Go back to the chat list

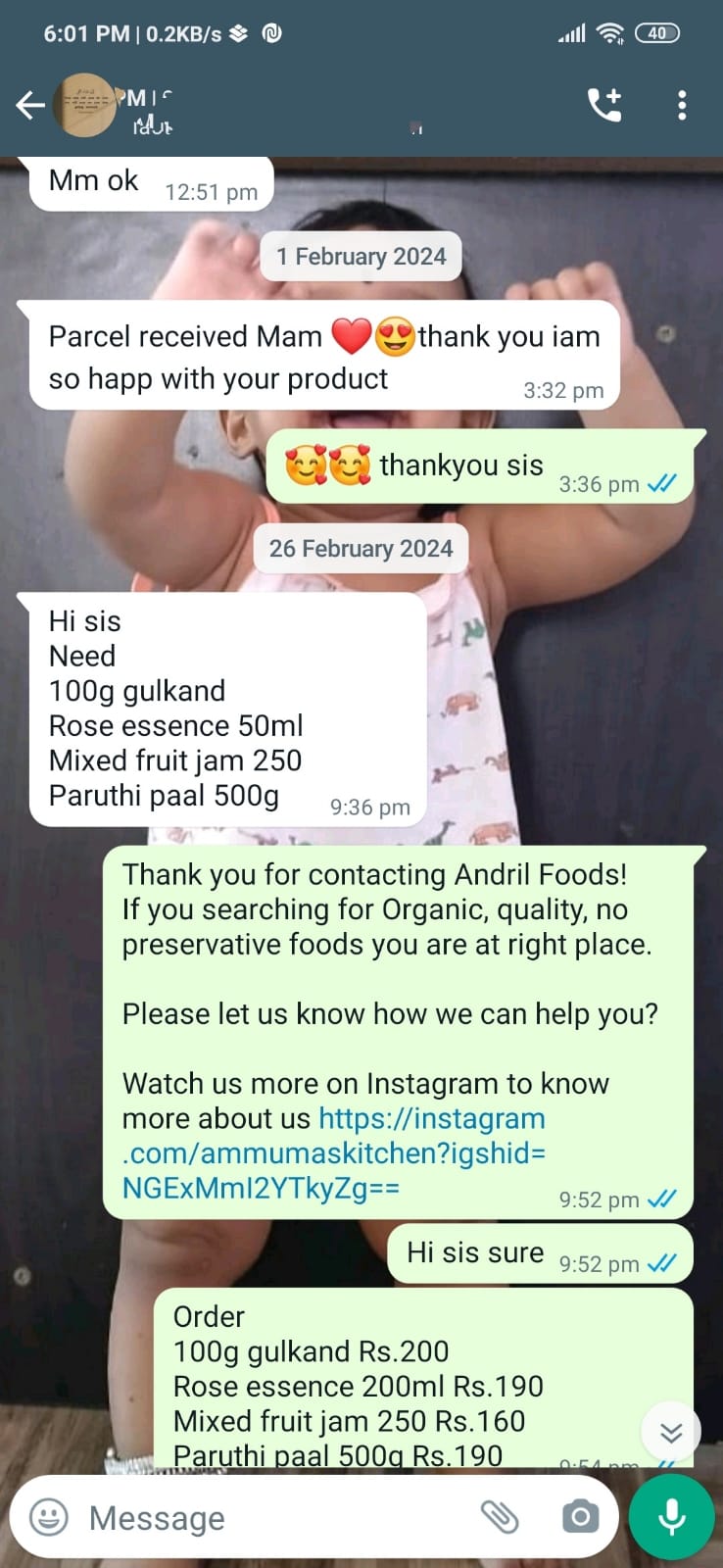pos(29,105)
